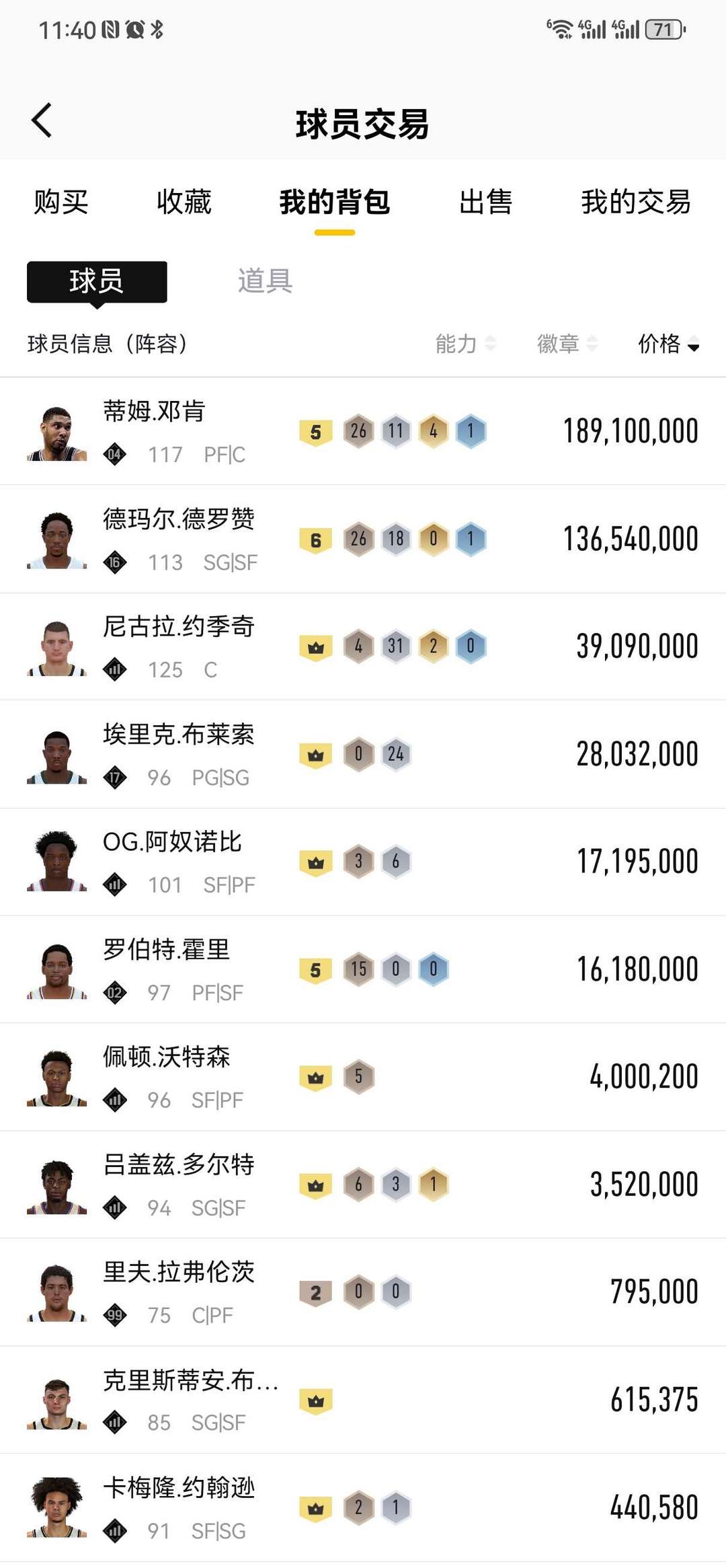Sort players by 徽章
726x1568 pixels.
[567, 344]
